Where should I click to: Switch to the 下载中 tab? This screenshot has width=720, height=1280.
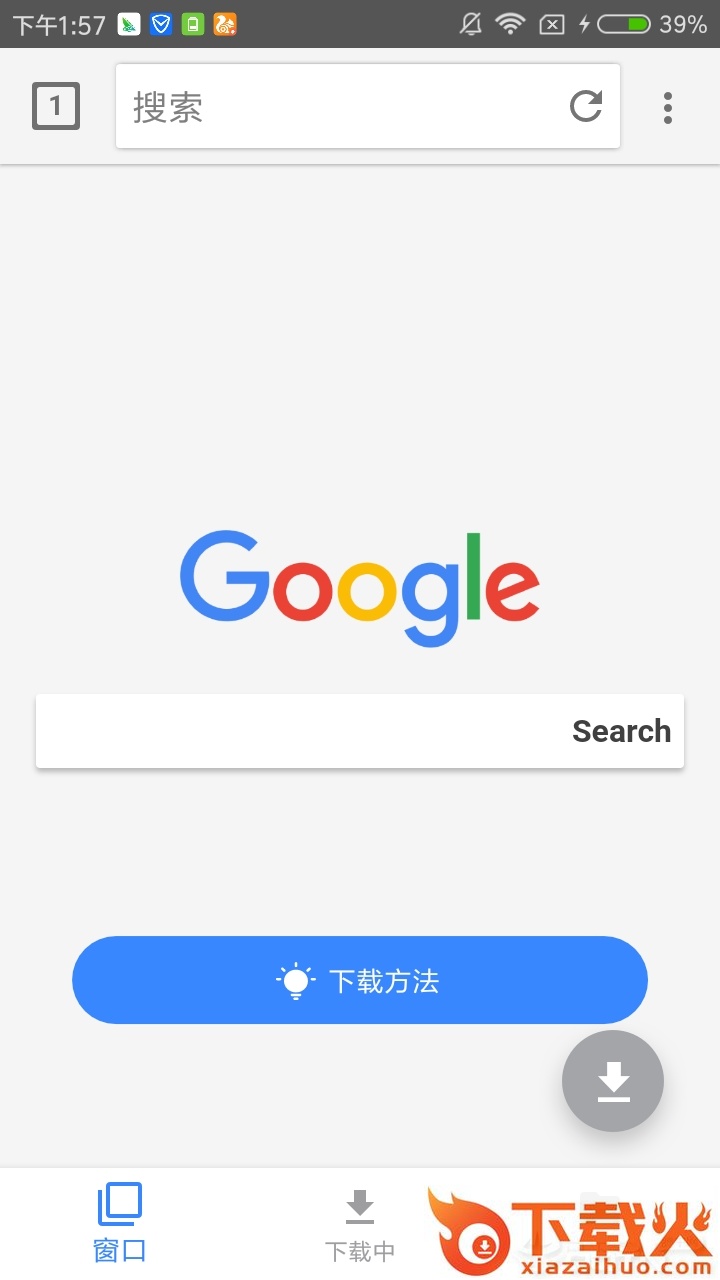[x=360, y=1224]
